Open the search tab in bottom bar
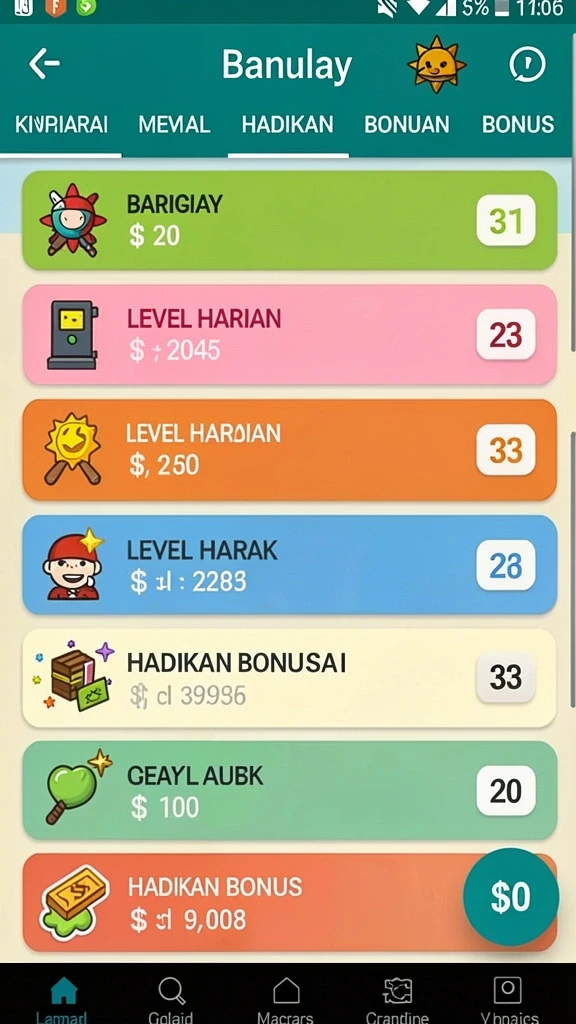The image size is (576, 1024). (171, 999)
